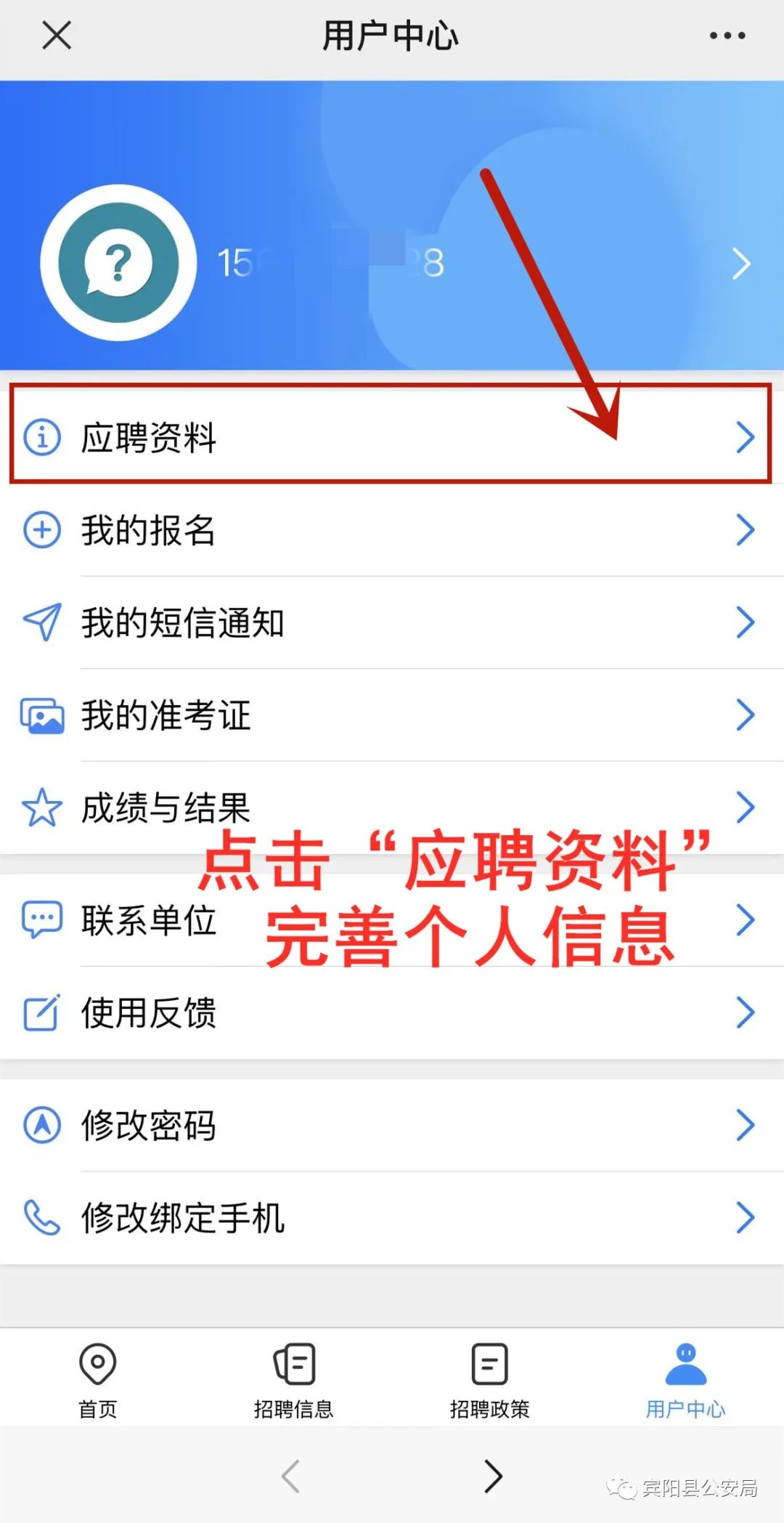Go back with the browser back arrow
The height and width of the screenshot is (1523, 784).
point(291,1476)
